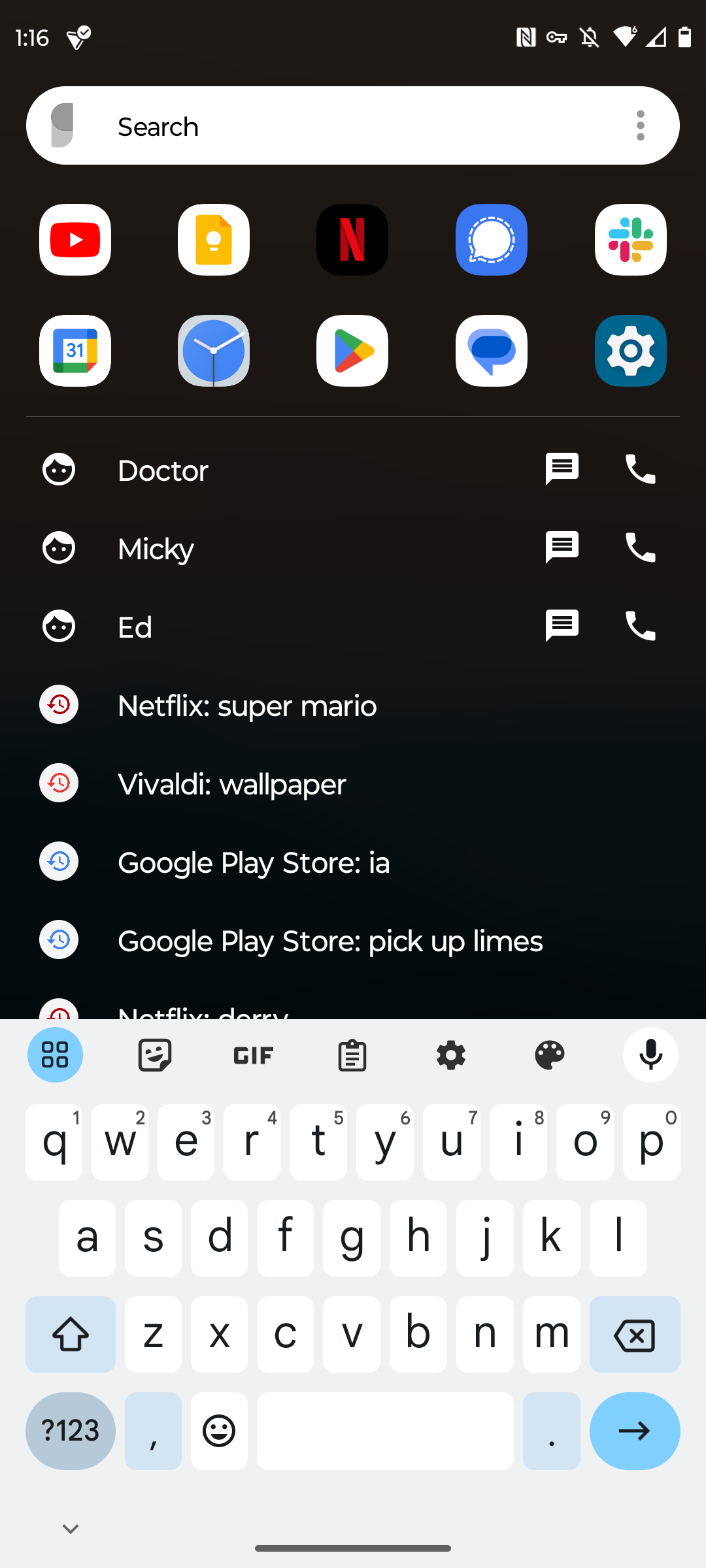The height and width of the screenshot is (1568, 706).
Task: Open the keyboard clipboard
Action: point(352,1055)
